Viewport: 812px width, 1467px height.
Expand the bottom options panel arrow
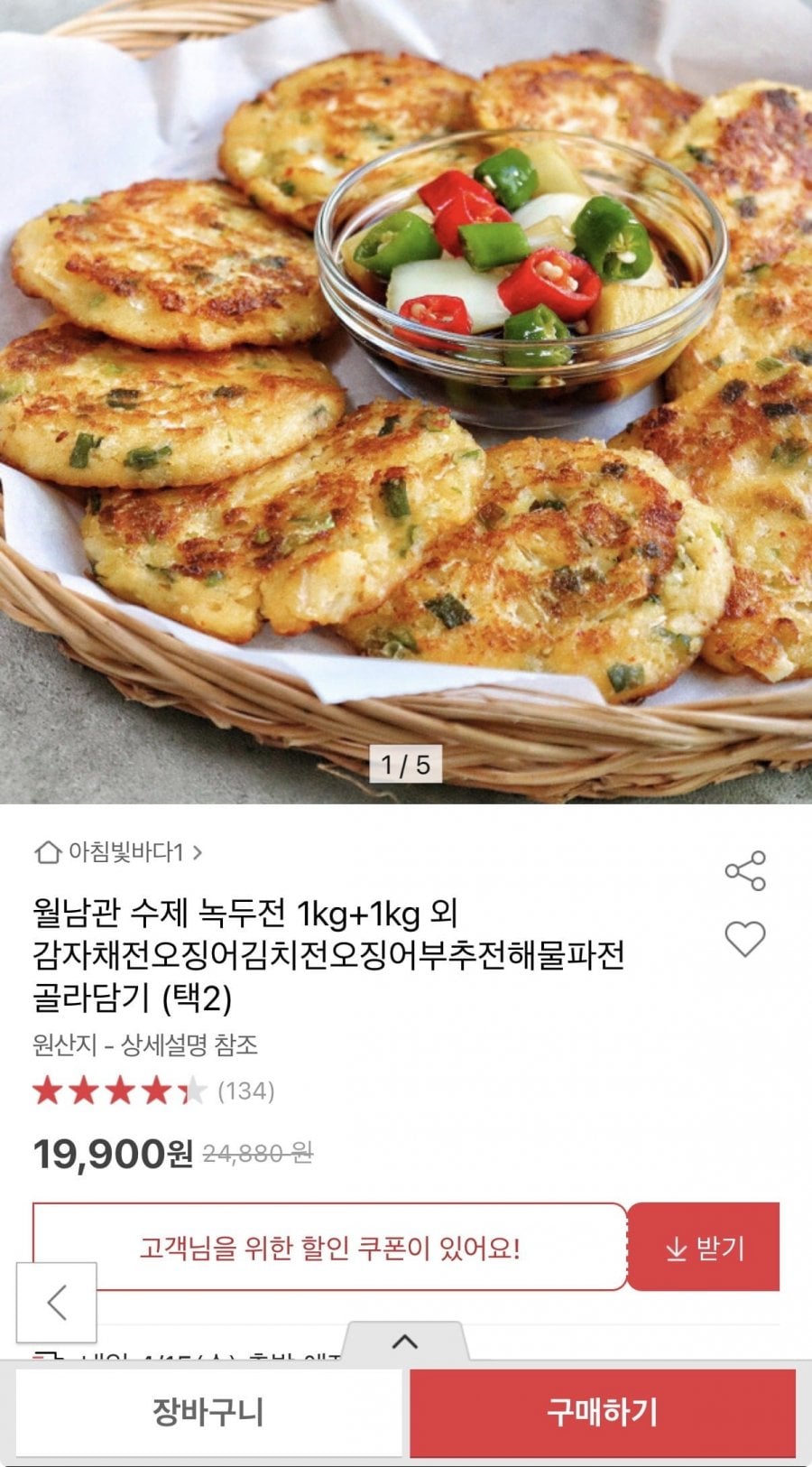coord(405,1342)
